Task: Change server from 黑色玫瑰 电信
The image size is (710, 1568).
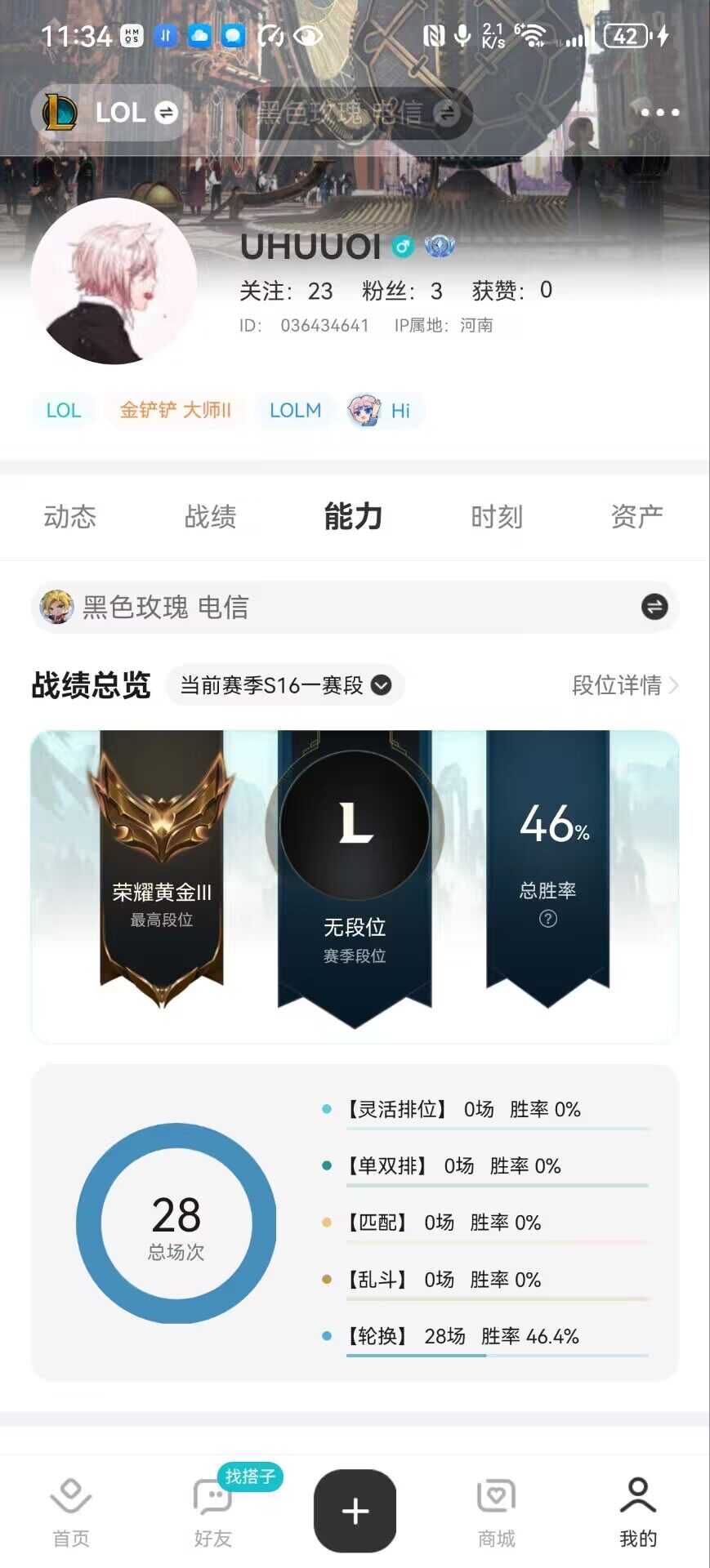Action: tap(654, 607)
